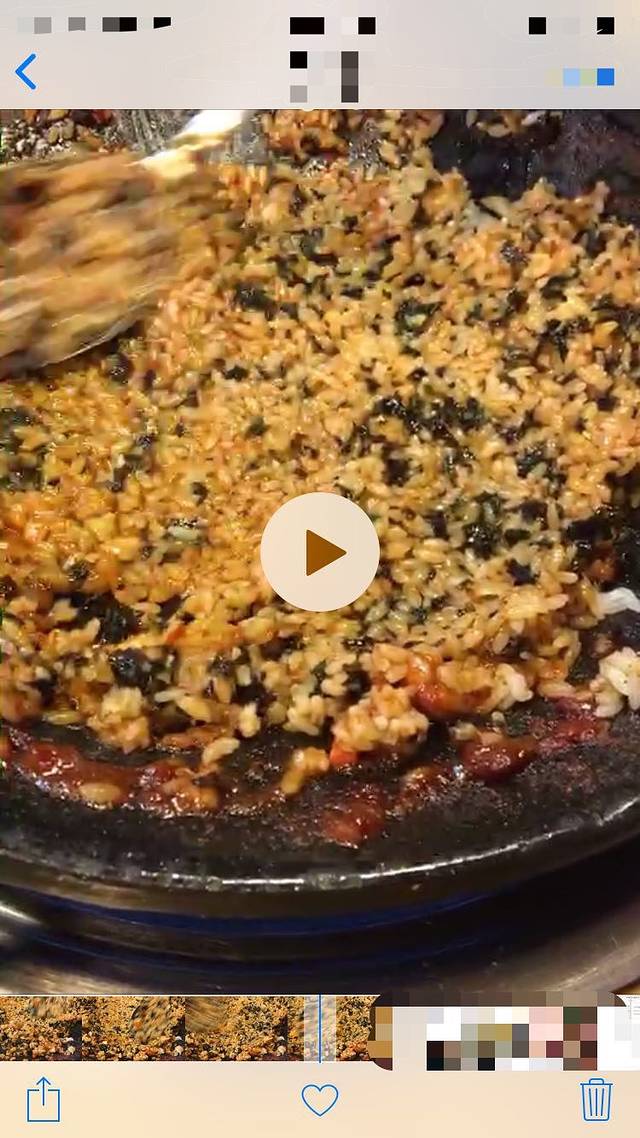The height and width of the screenshot is (1138, 640).
Task: Mark video as favorite with heart
Action: (320, 1100)
